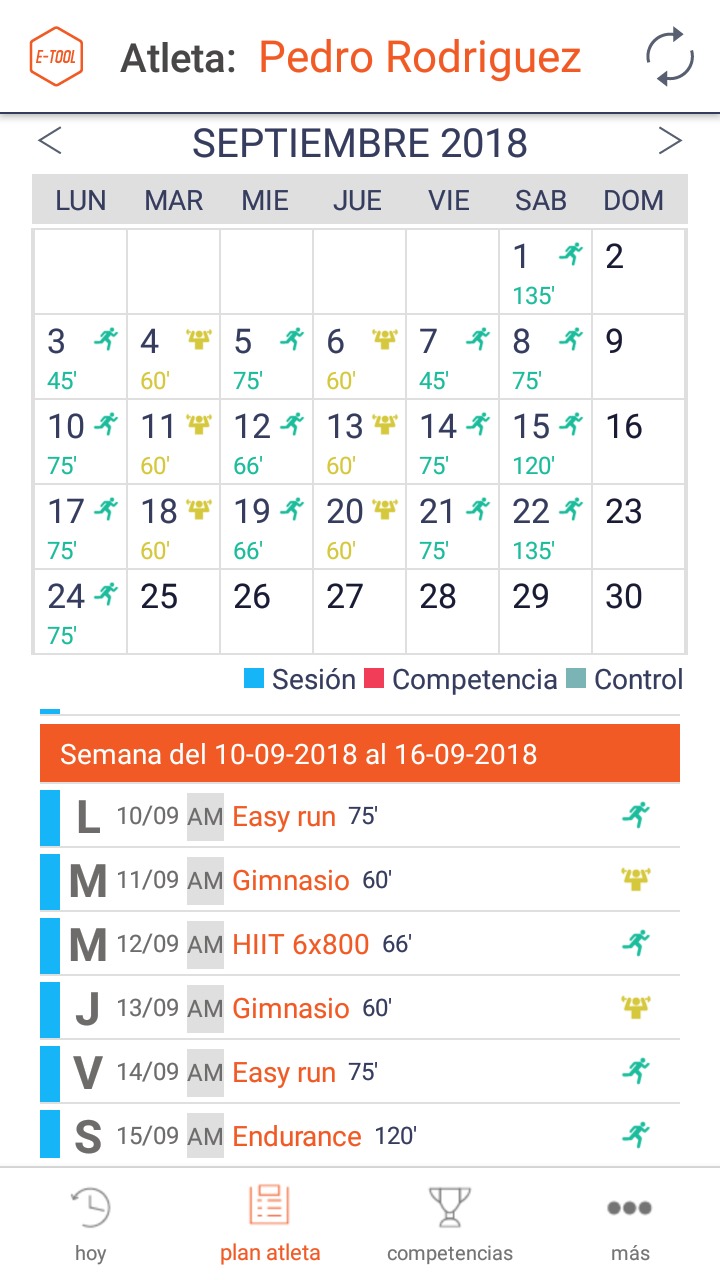The image size is (720, 1280).
Task: Open the Gimnasio session on 11/09
Action: coord(360,880)
